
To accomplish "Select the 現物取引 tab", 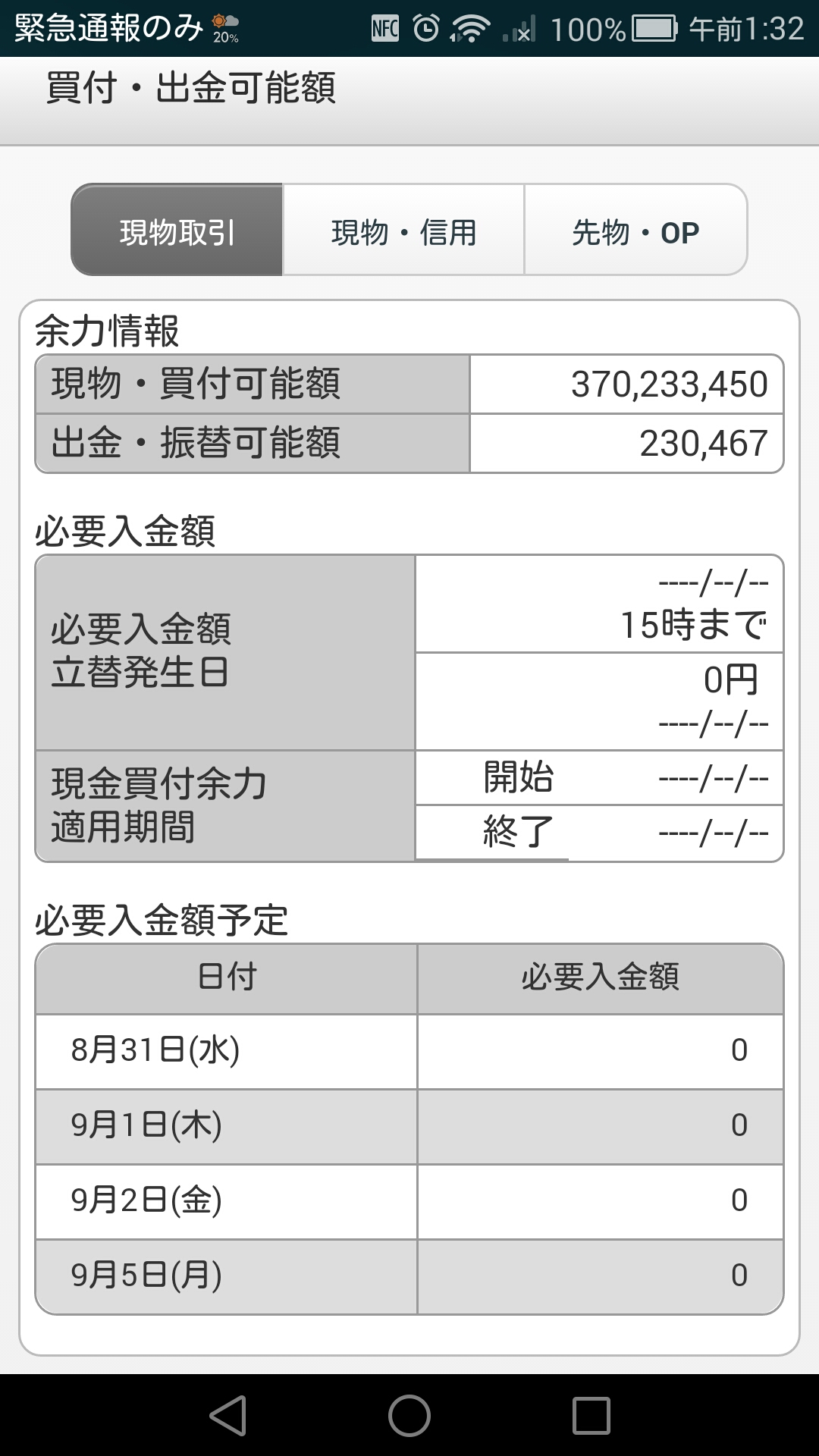I will (177, 230).
